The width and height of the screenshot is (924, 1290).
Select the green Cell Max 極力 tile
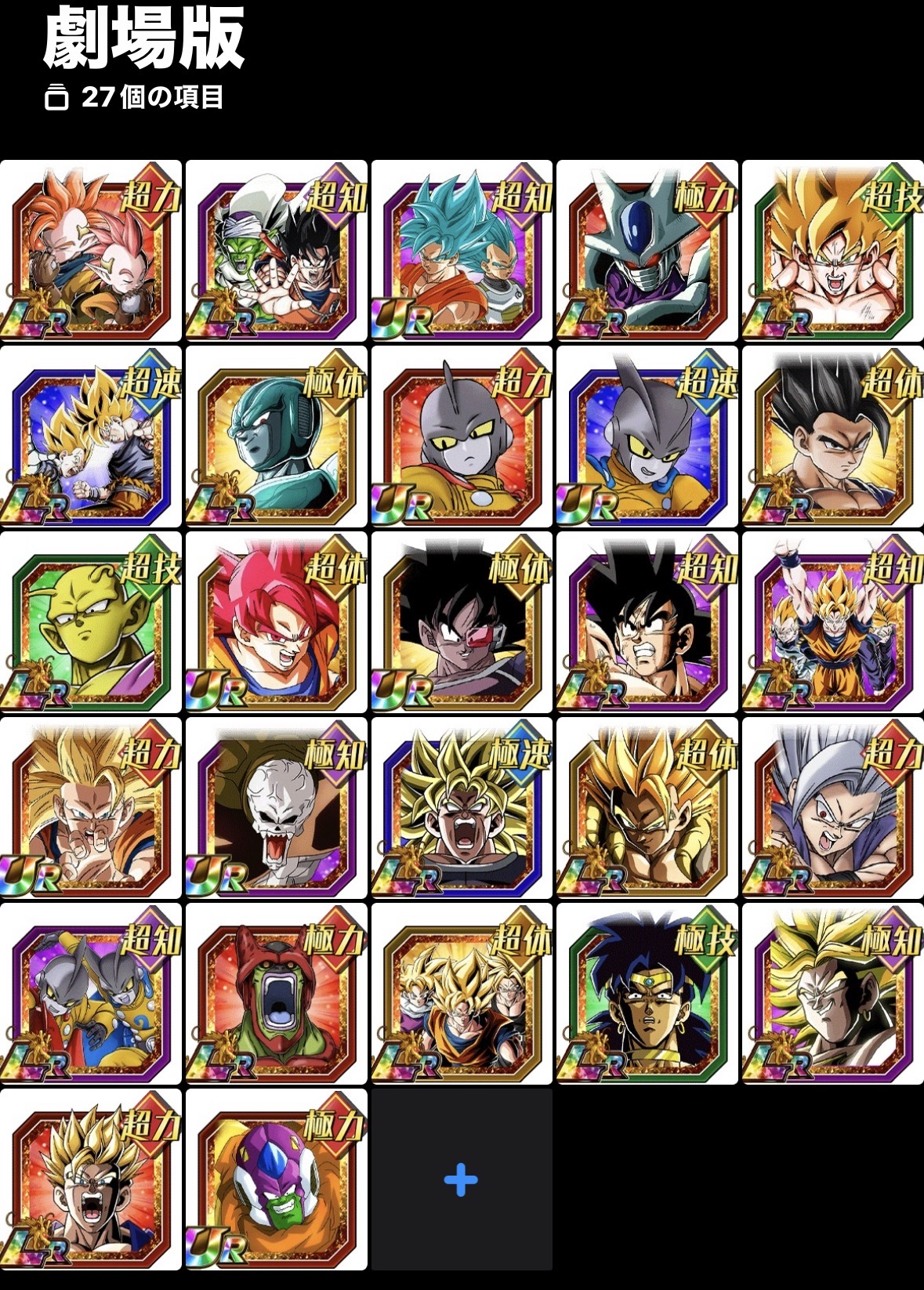tap(276, 994)
